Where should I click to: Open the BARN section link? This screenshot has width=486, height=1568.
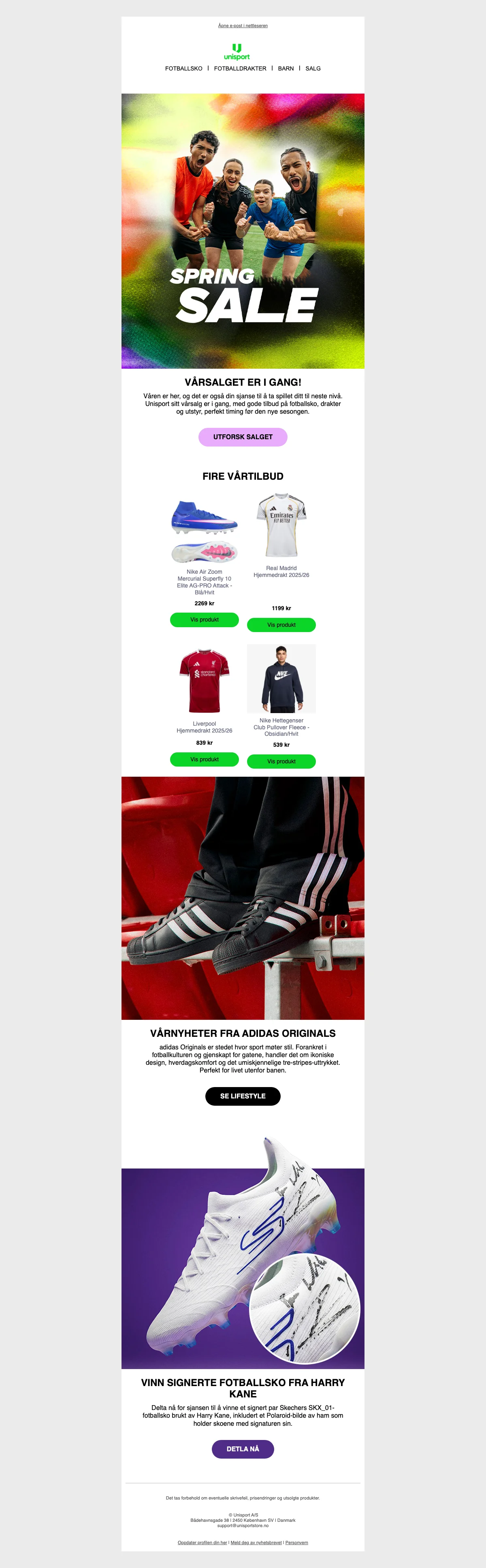286,69
